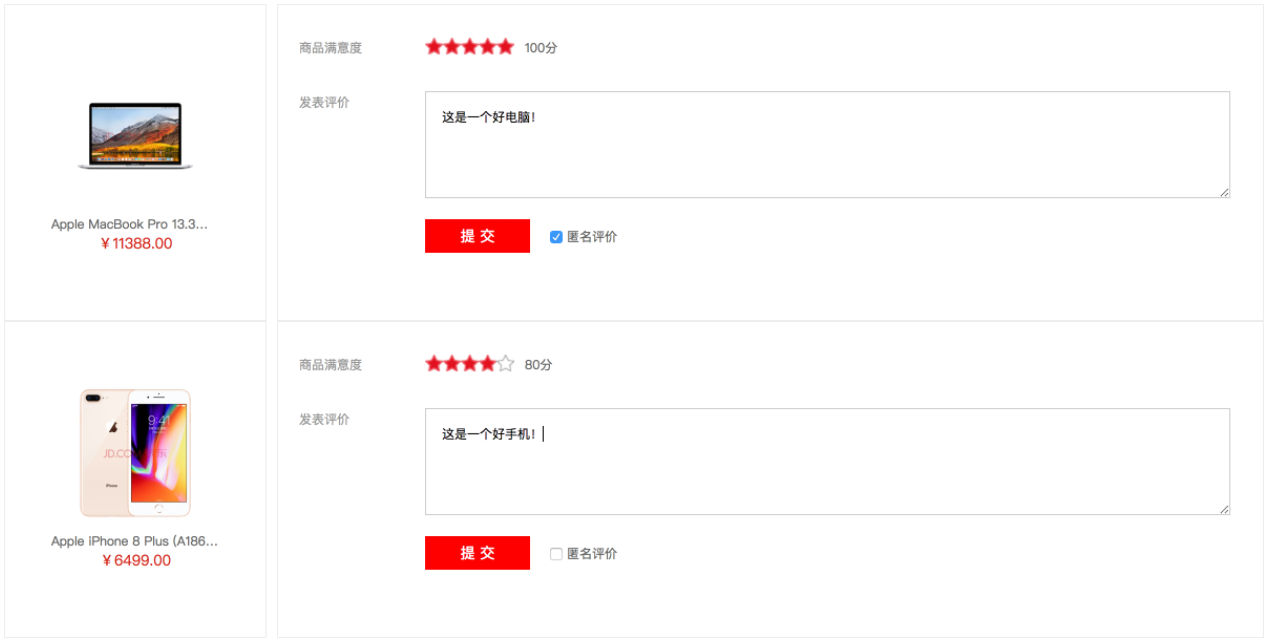Image resolution: width=1264 pixels, height=642 pixels.
Task: Submit the MacBook Pro review
Action: 477,236
